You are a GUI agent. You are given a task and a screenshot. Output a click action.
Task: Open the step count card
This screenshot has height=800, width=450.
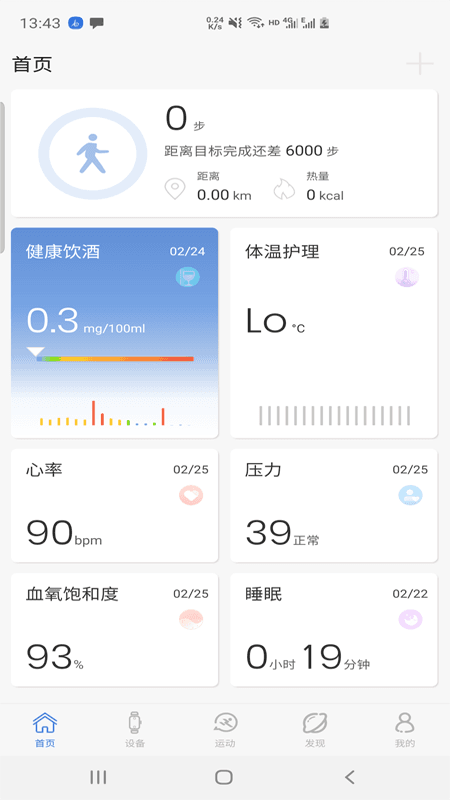point(224,153)
